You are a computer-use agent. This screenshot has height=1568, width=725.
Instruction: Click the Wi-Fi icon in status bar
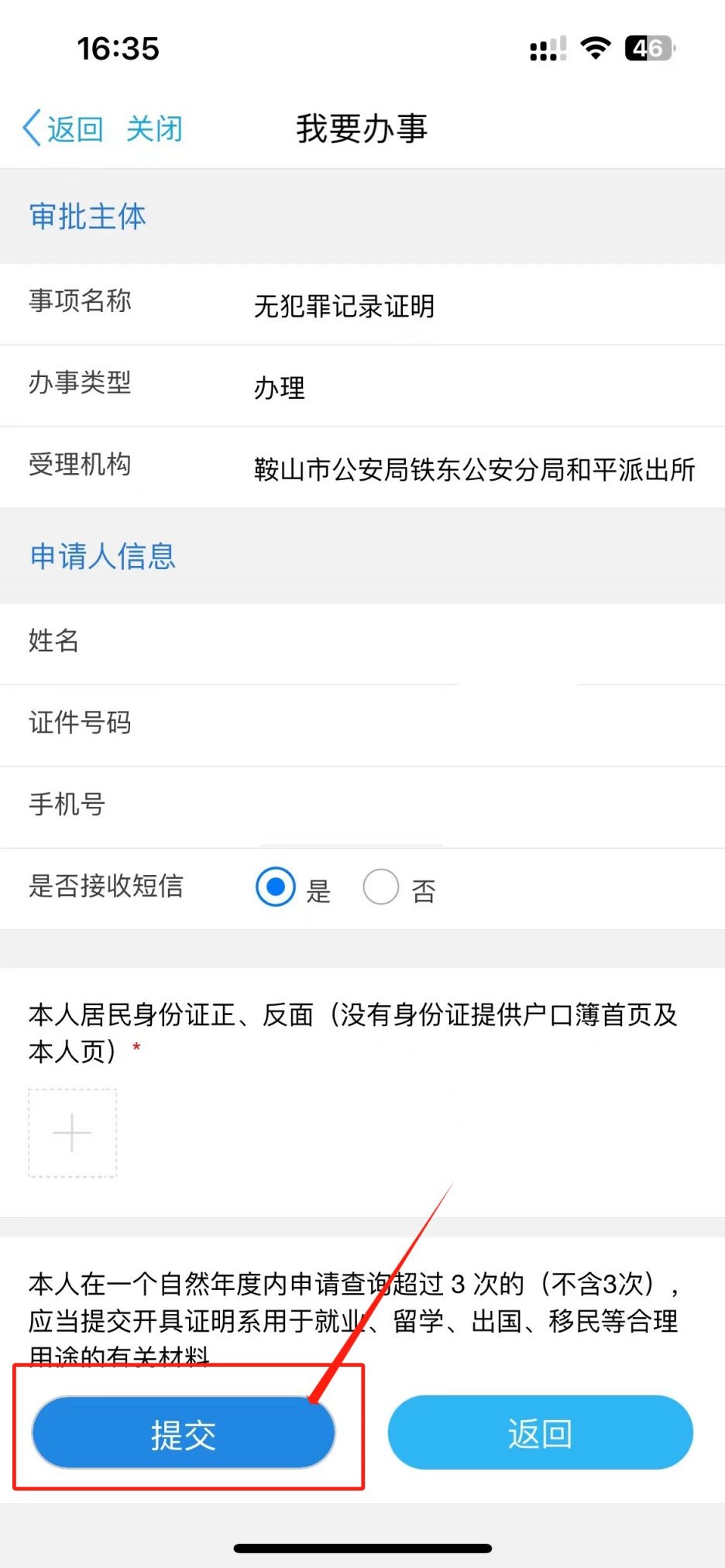[x=593, y=48]
